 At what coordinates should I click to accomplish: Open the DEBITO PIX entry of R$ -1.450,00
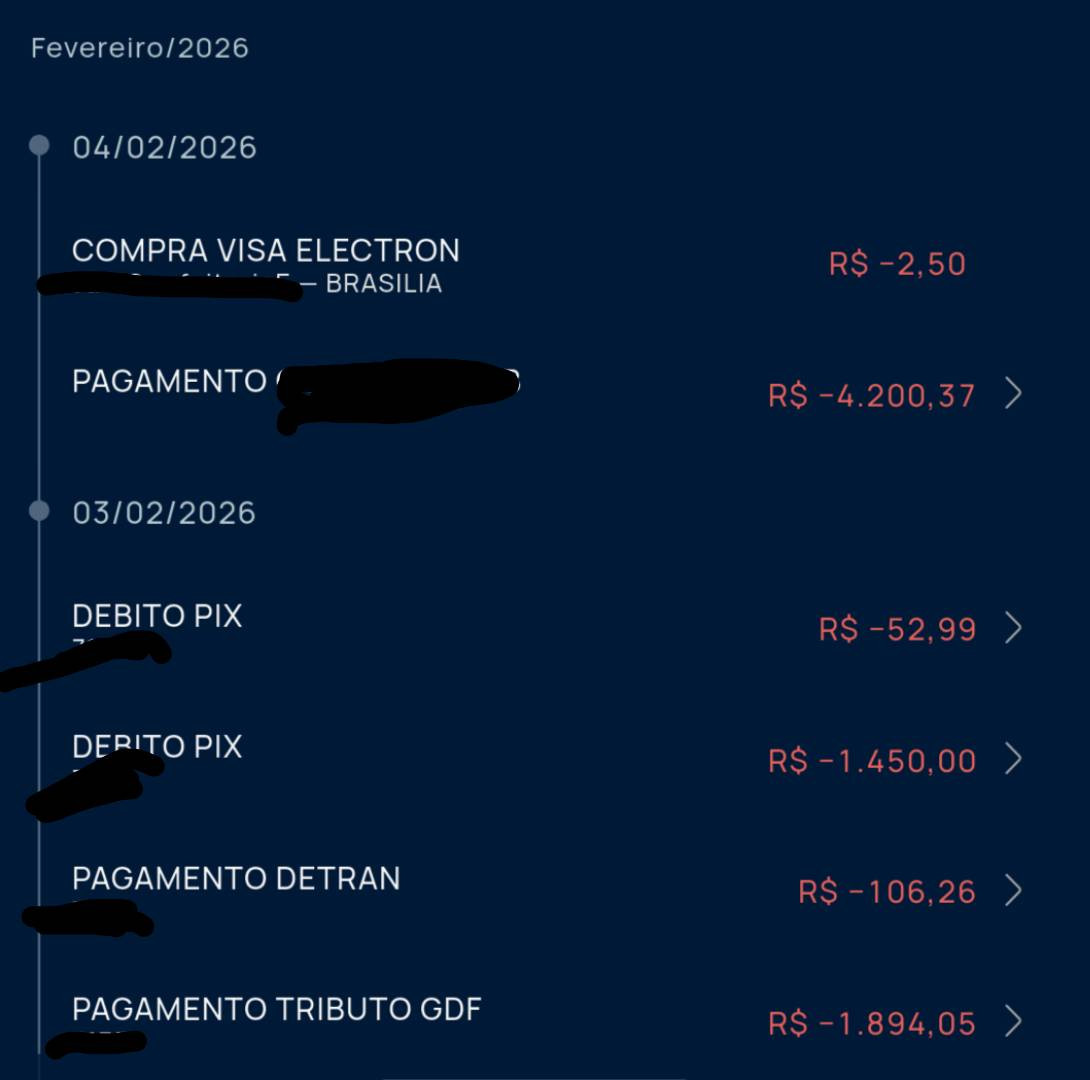[x=1012, y=760]
